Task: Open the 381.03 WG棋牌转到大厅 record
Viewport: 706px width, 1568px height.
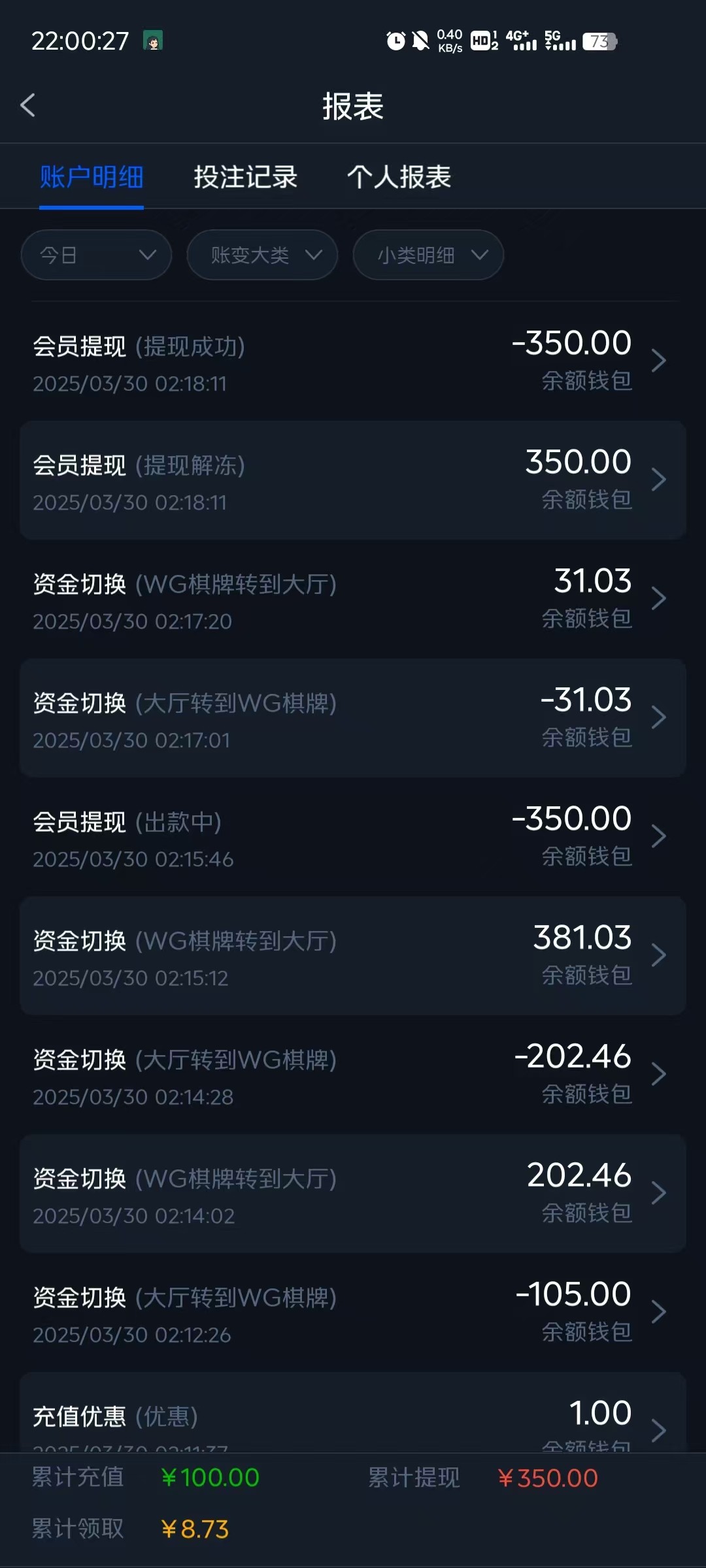Action: (x=353, y=956)
